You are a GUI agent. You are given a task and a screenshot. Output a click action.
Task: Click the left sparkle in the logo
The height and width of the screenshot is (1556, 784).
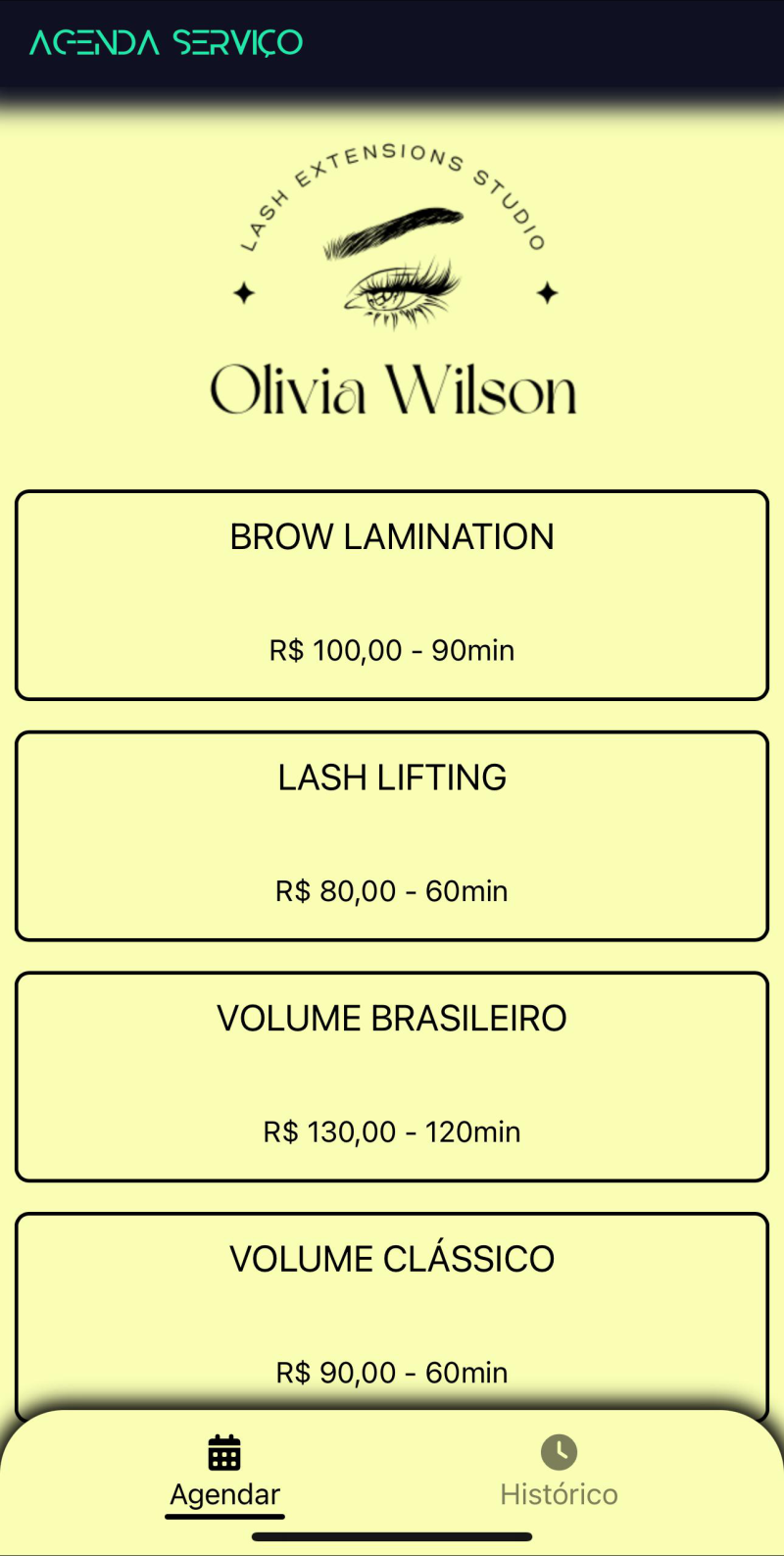[245, 291]
